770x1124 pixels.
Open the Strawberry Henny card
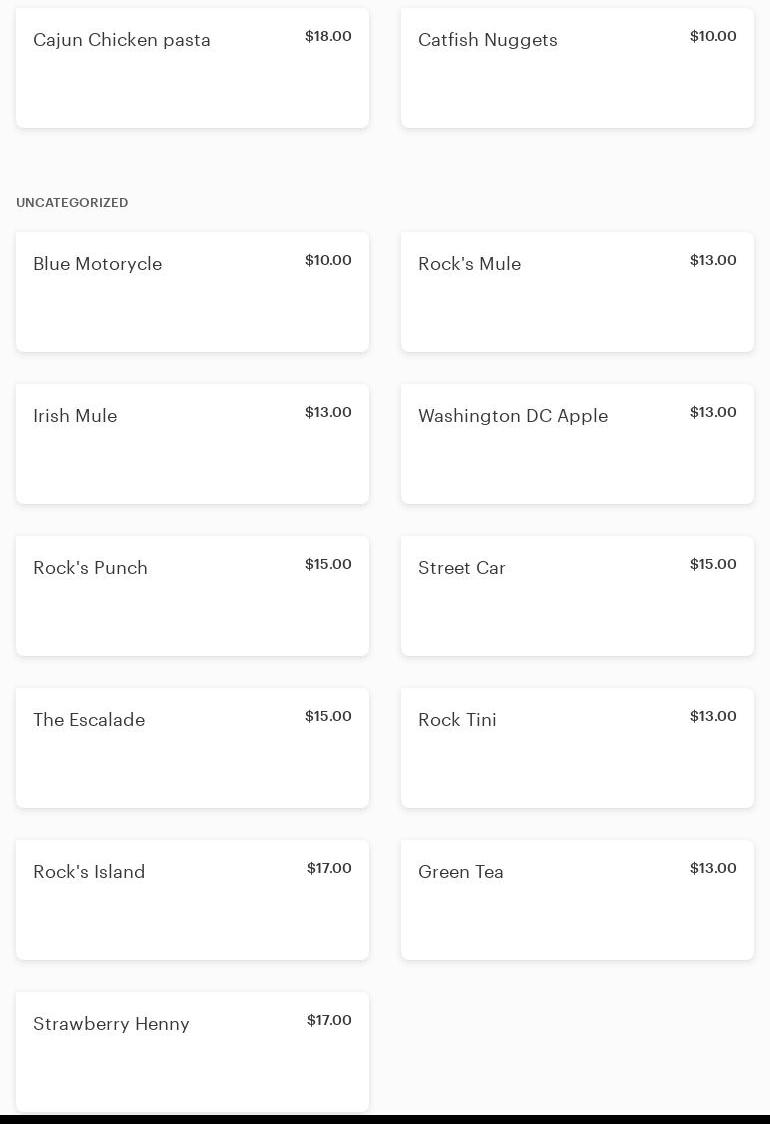tap(192, 1050)
